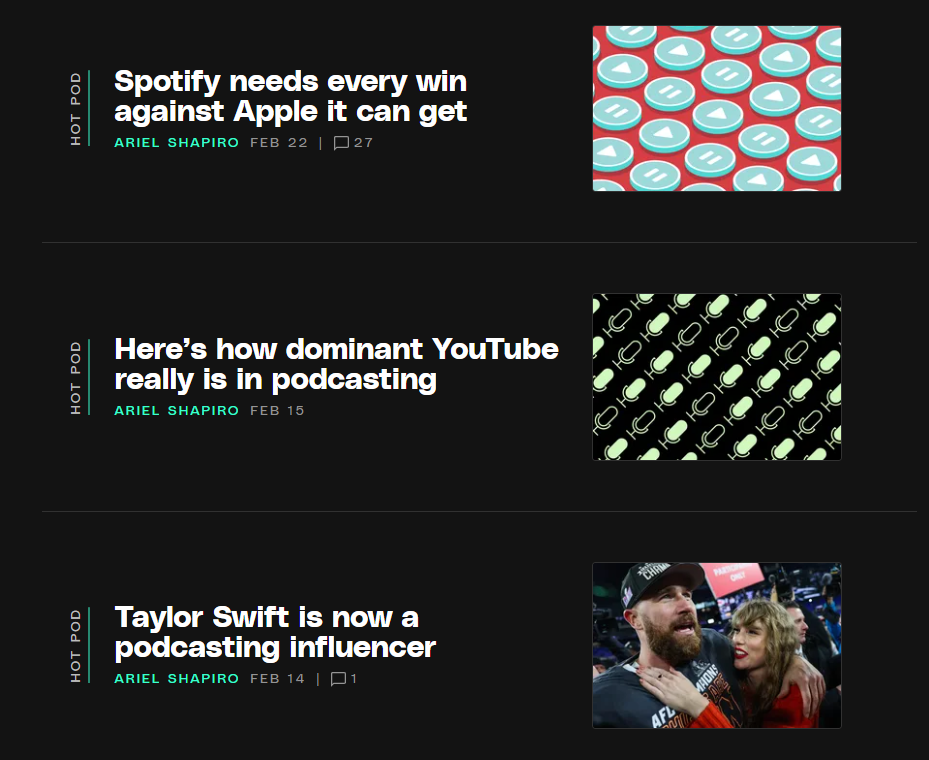Tap the green microphones thumbnail image
Screen dimensions: 929x760
[x=716, y=377]
